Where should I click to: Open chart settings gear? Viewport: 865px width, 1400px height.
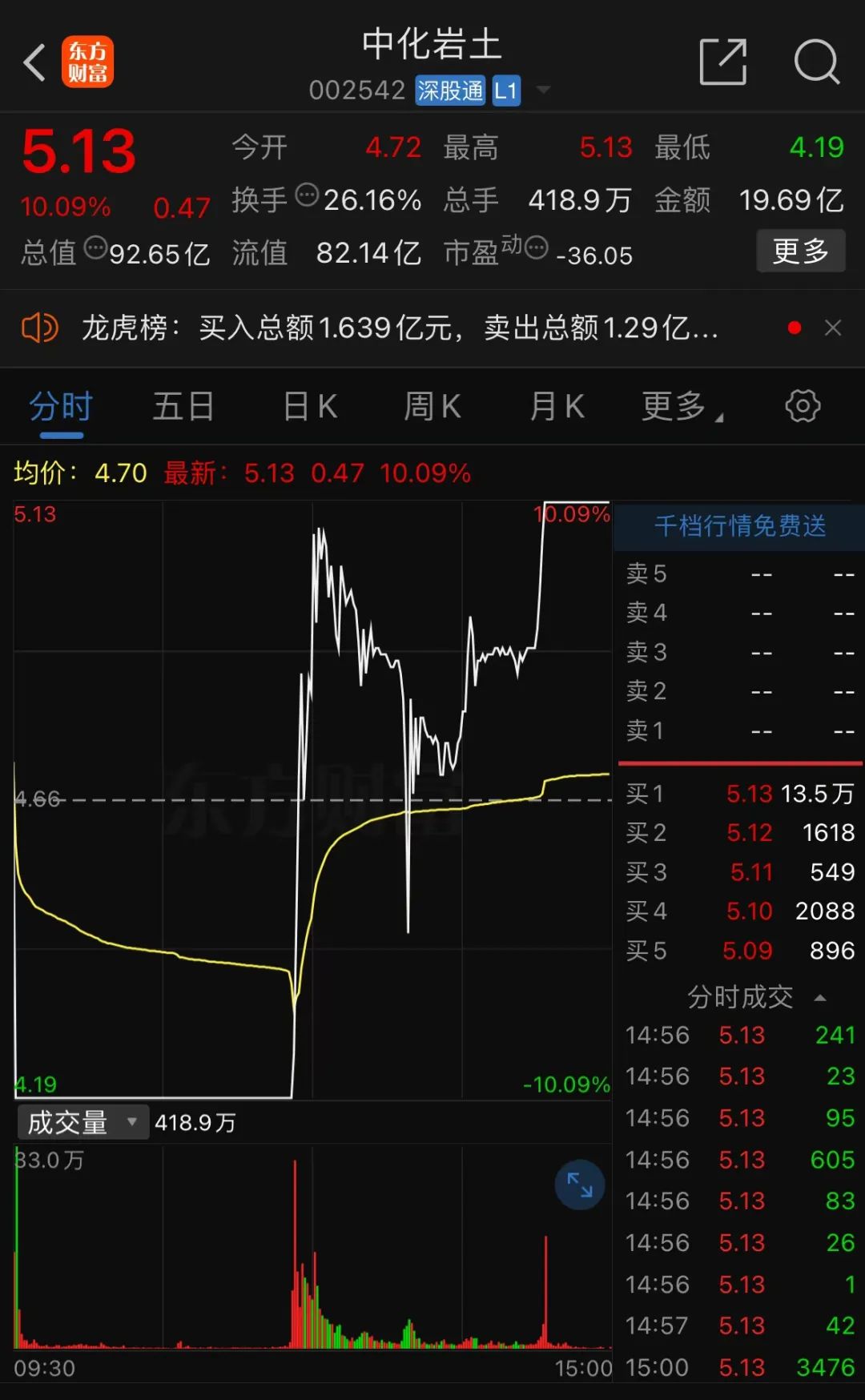[803, 406]
